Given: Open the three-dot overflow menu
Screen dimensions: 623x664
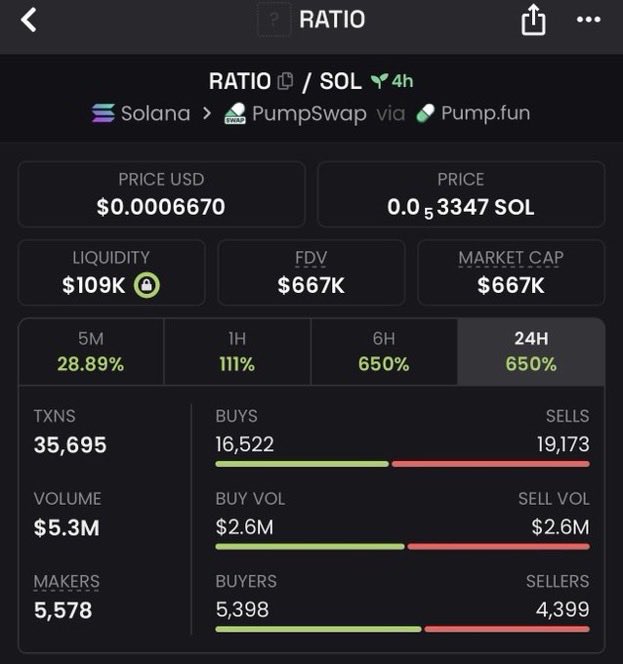Looking at the screenshot, I should pyautogui.click(x=589, y=19).
